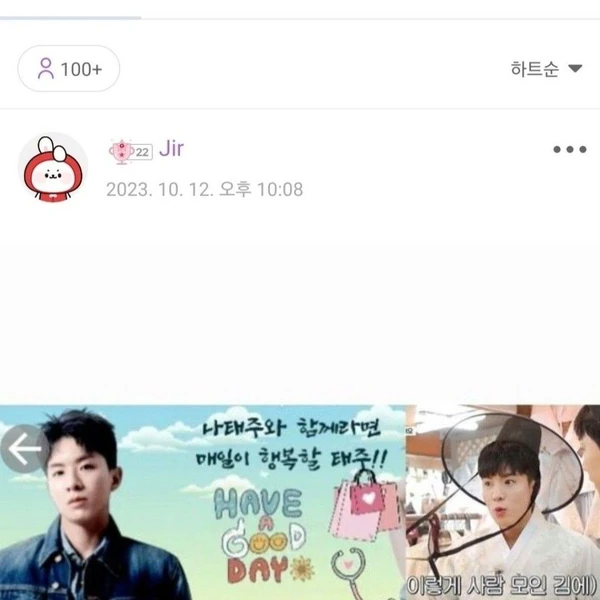Open Jir's username link
The height and width of the screenshot is (600, 600).
(x=171, y=150)
